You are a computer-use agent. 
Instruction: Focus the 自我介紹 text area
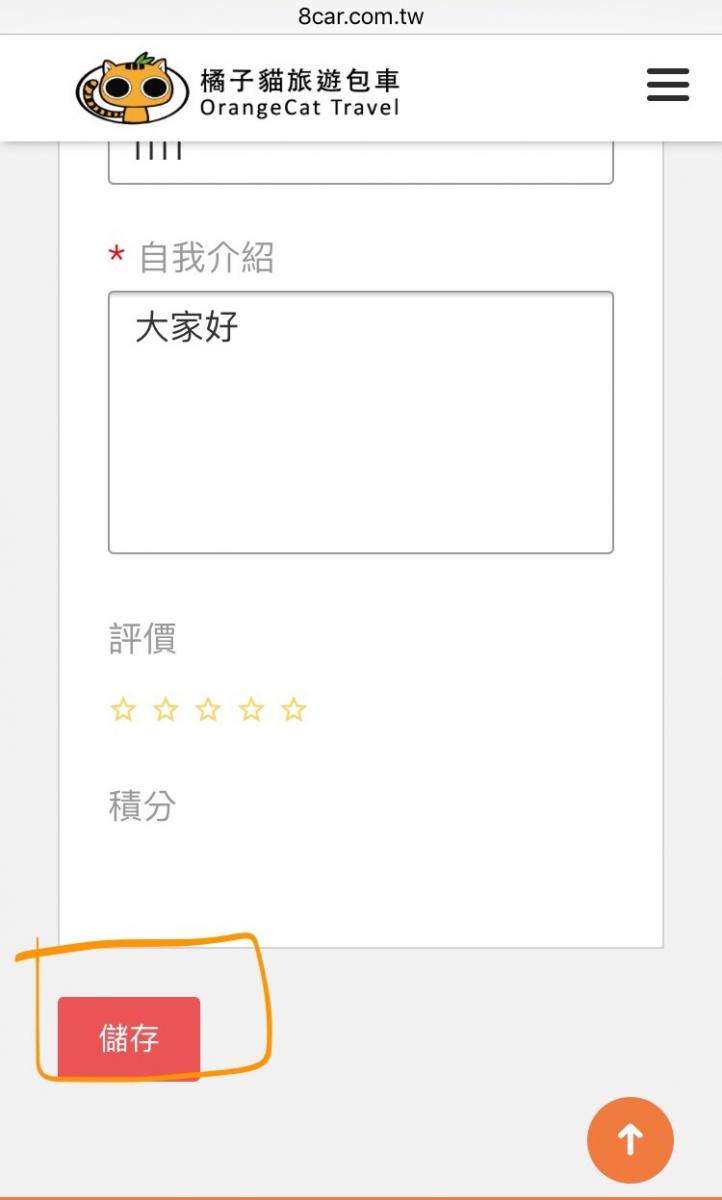coord(360,422)
